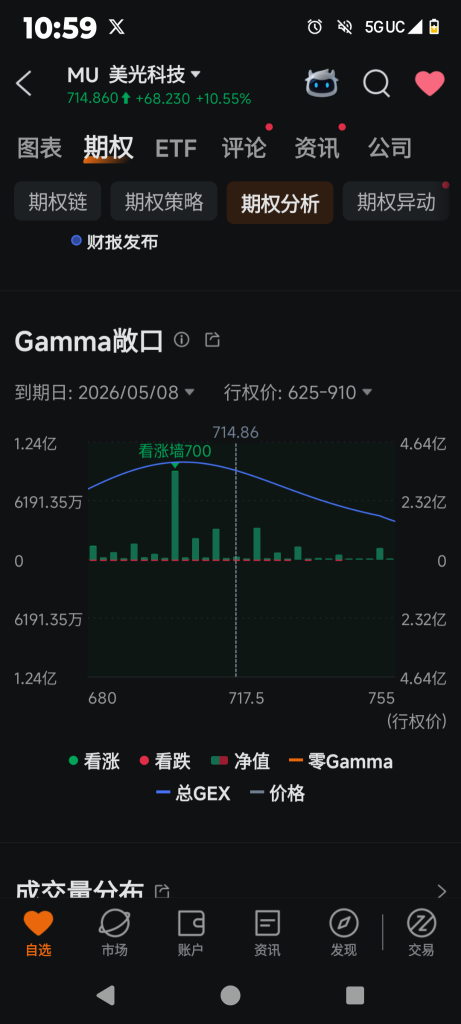
Task: Select the 期权链 chip
Action: tap(57, 202)
